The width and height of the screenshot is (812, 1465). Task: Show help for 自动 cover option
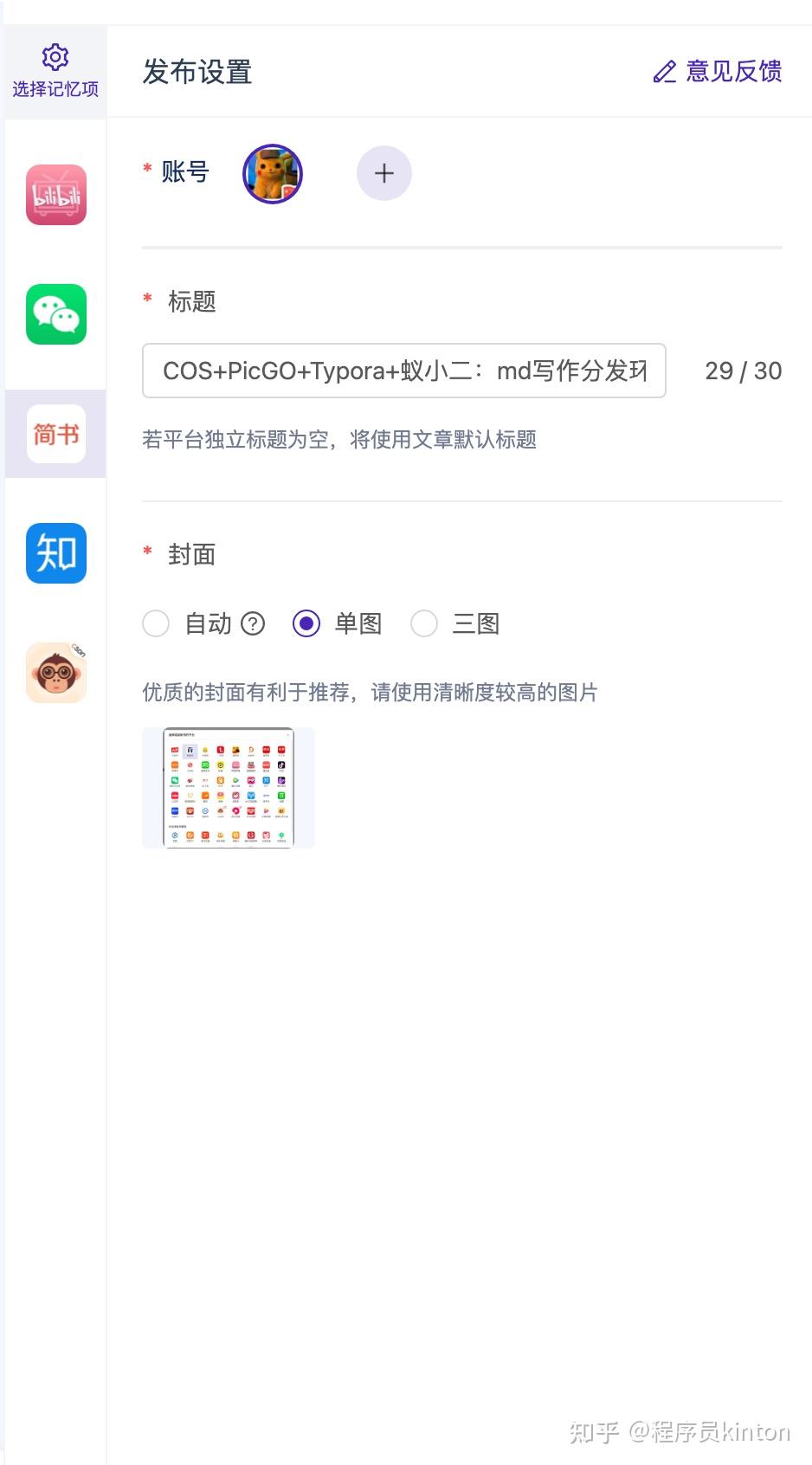coord(253,623)
